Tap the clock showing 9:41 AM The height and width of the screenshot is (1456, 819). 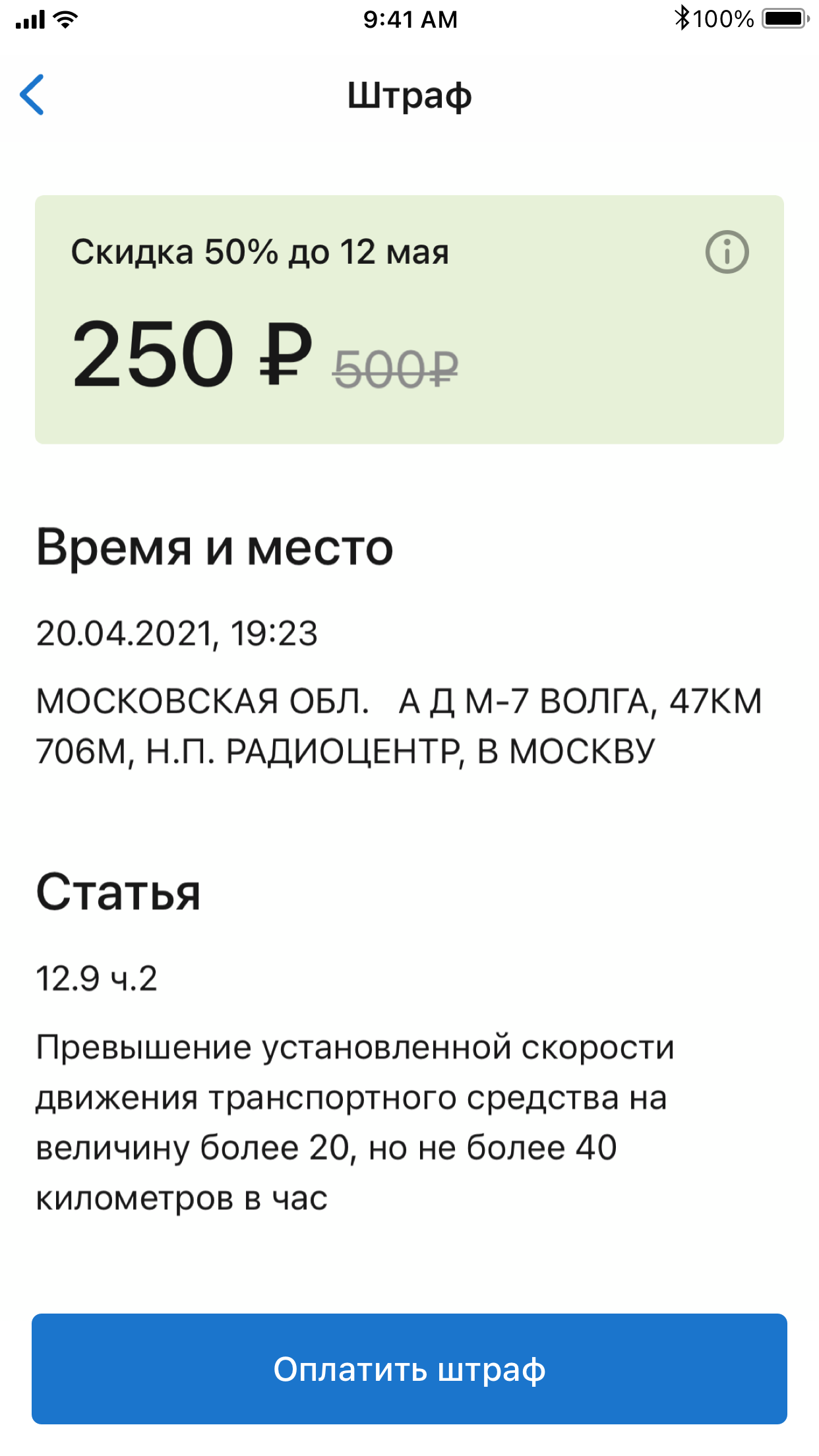[x=409, y=18]
